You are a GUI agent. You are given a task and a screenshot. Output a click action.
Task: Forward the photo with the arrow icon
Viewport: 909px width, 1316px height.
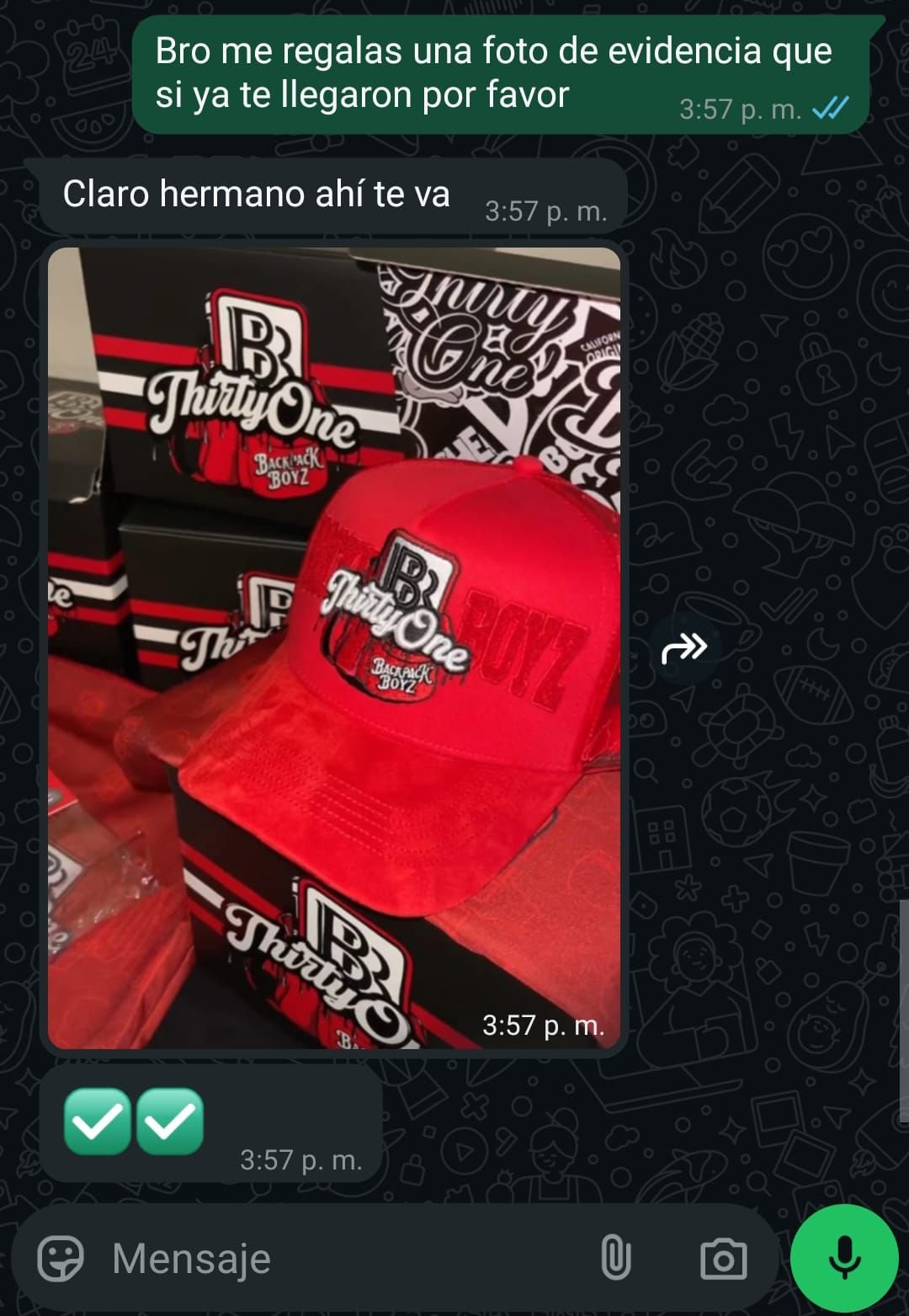[x=684, y=648]
